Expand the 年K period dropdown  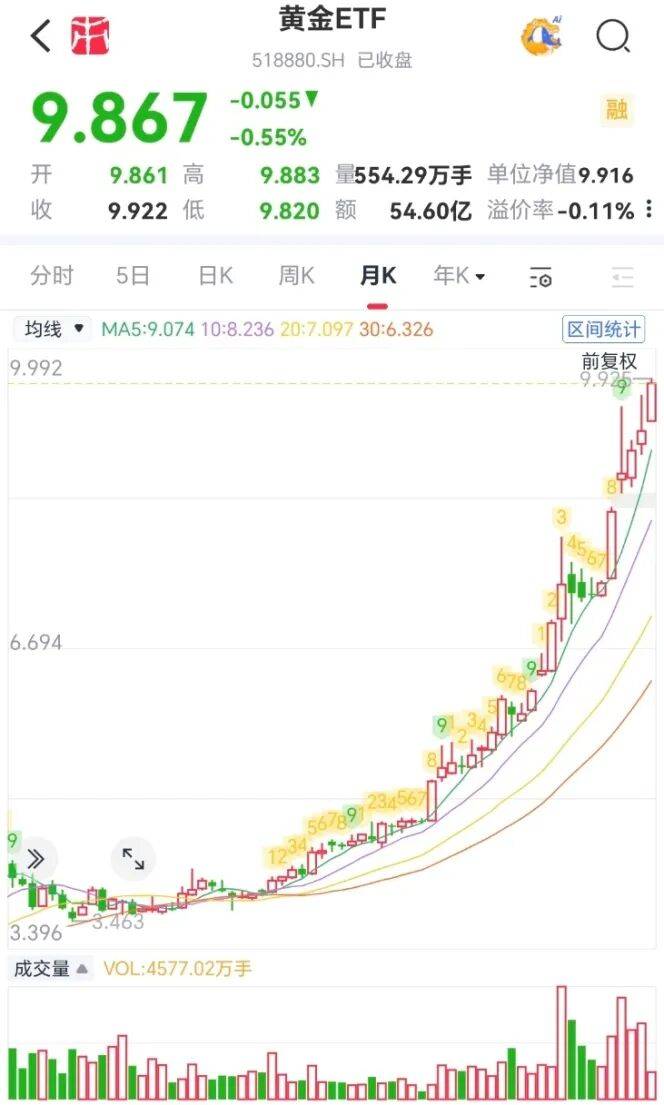[459, 276]
